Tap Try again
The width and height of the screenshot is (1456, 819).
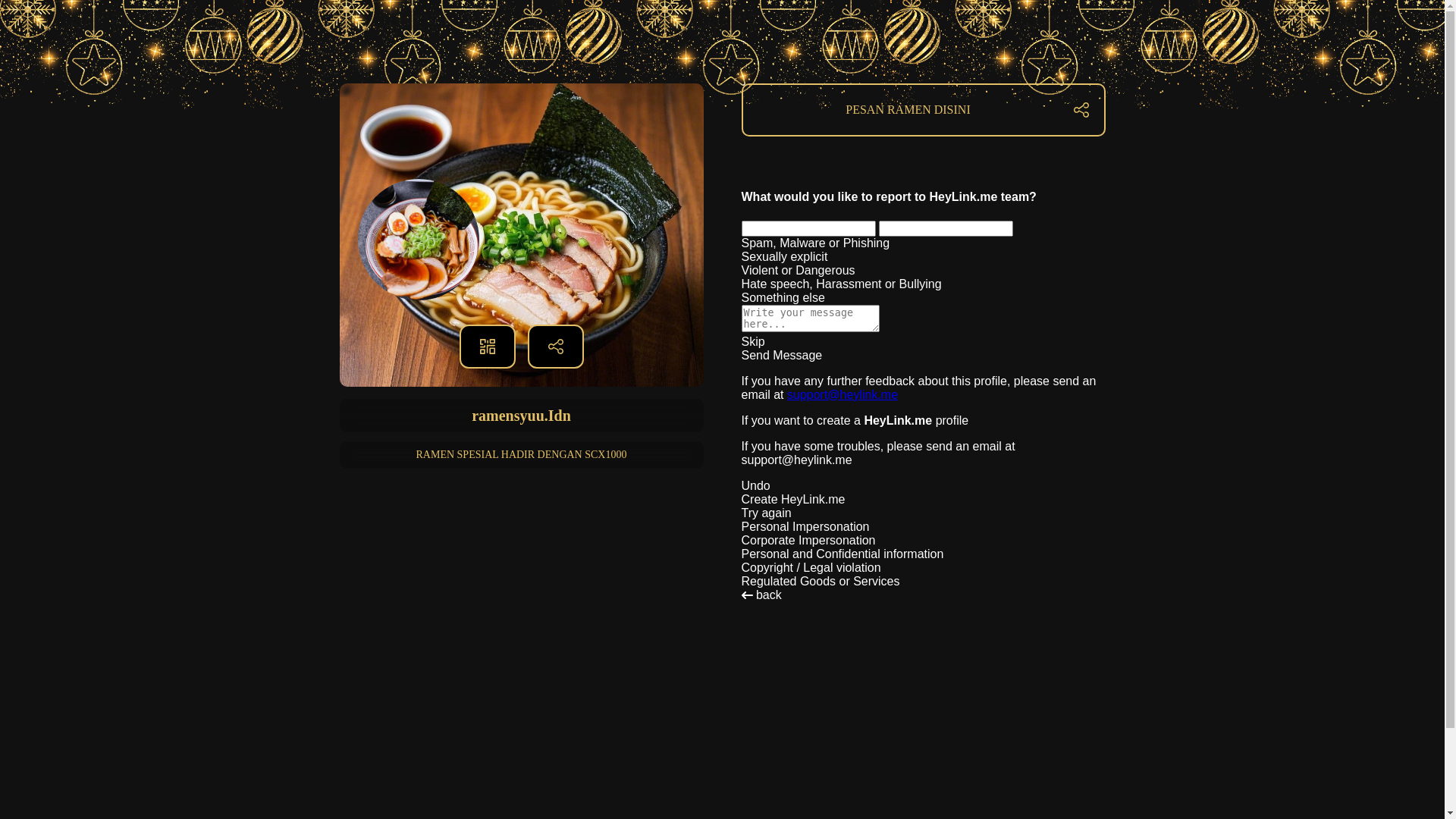pyautogui.click(x=765, y=513)
